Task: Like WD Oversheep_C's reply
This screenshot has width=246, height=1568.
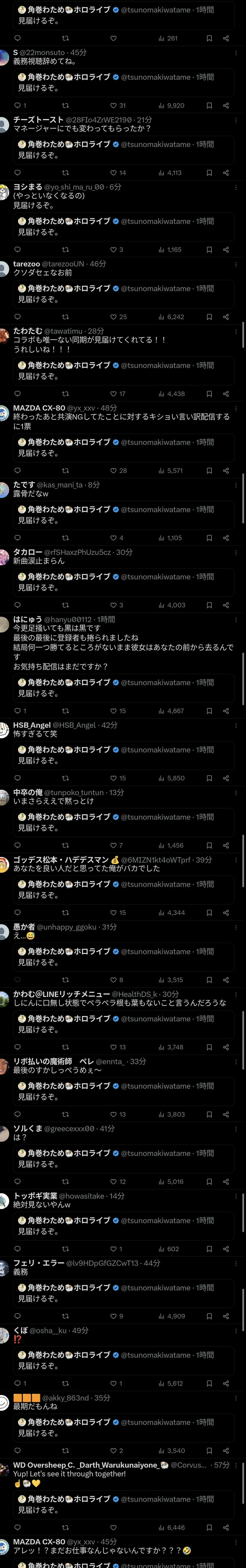Action: [113, 1528]
